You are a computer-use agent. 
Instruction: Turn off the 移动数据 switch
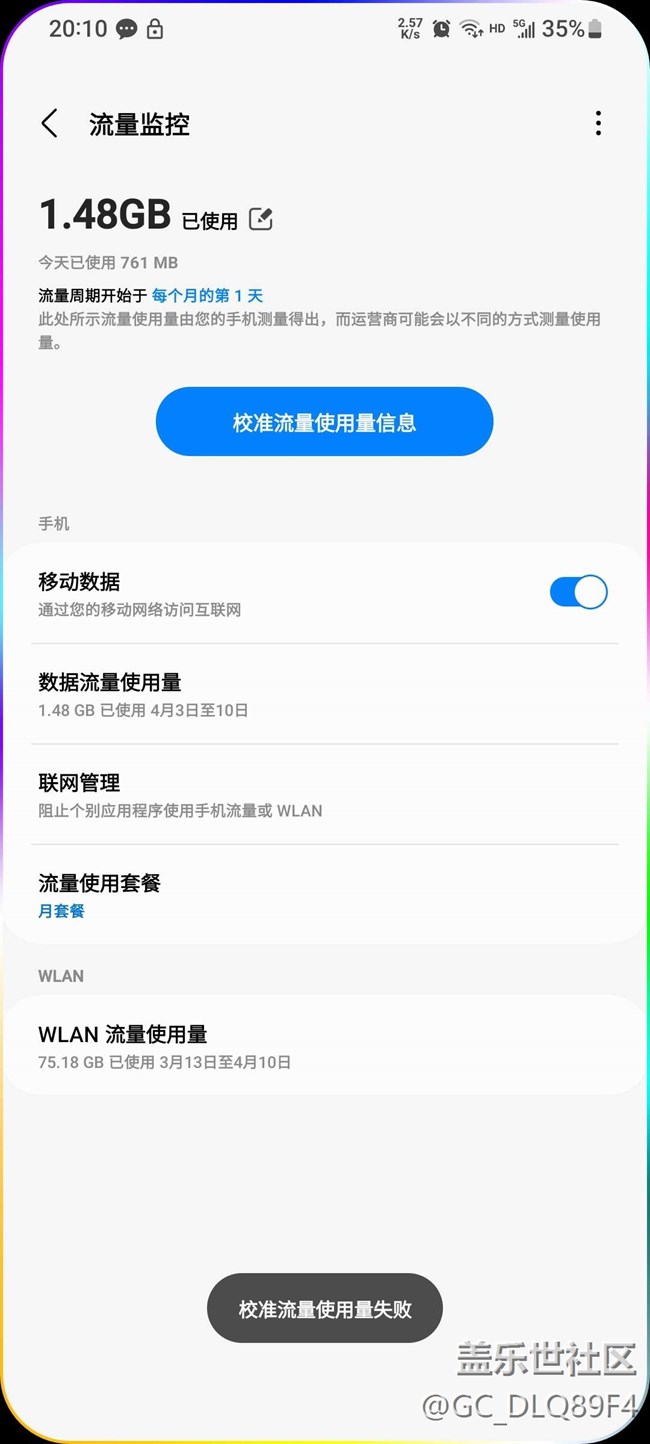coord(578,592)
